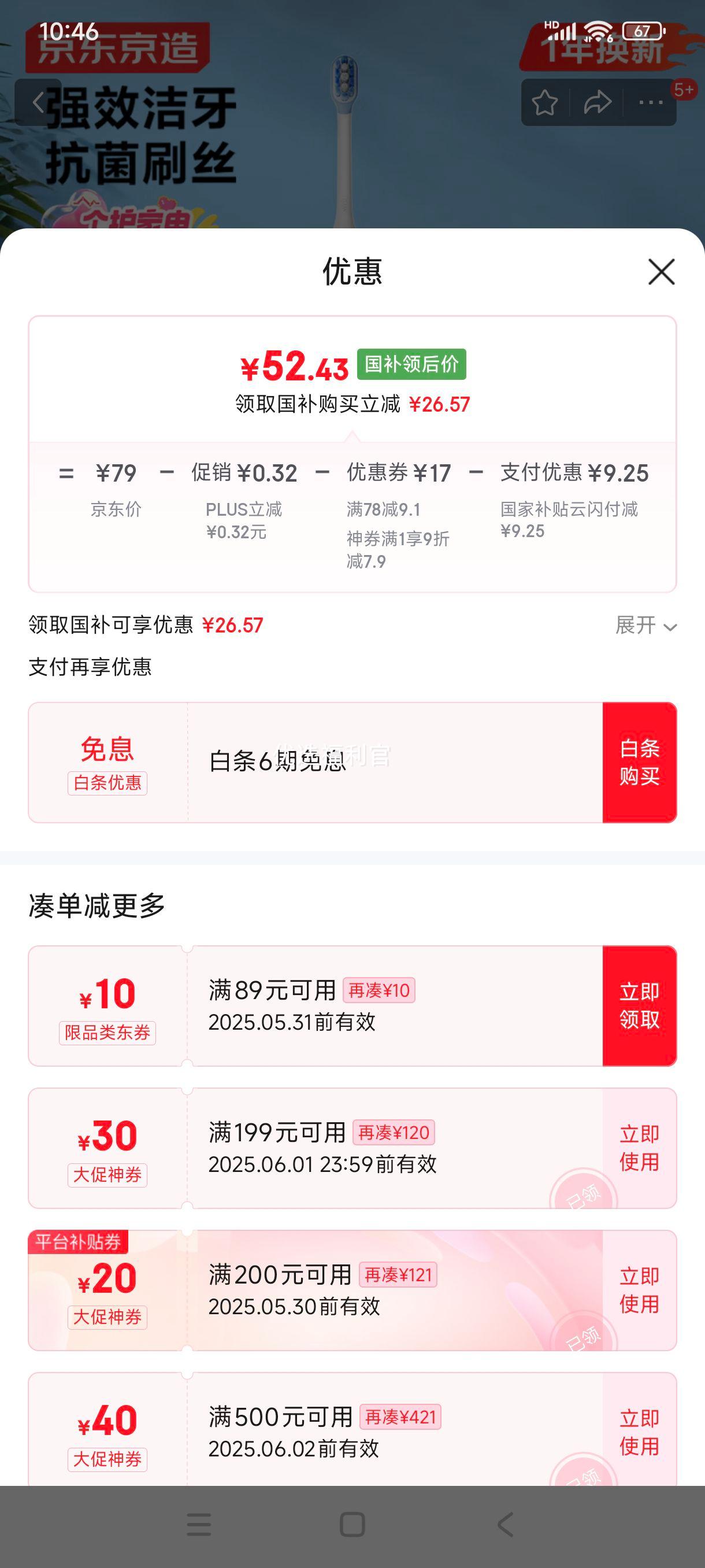Tap the ¥52.43 price summary card
Viewport: 705px width, 1568px height.
(x=295, y=368)
